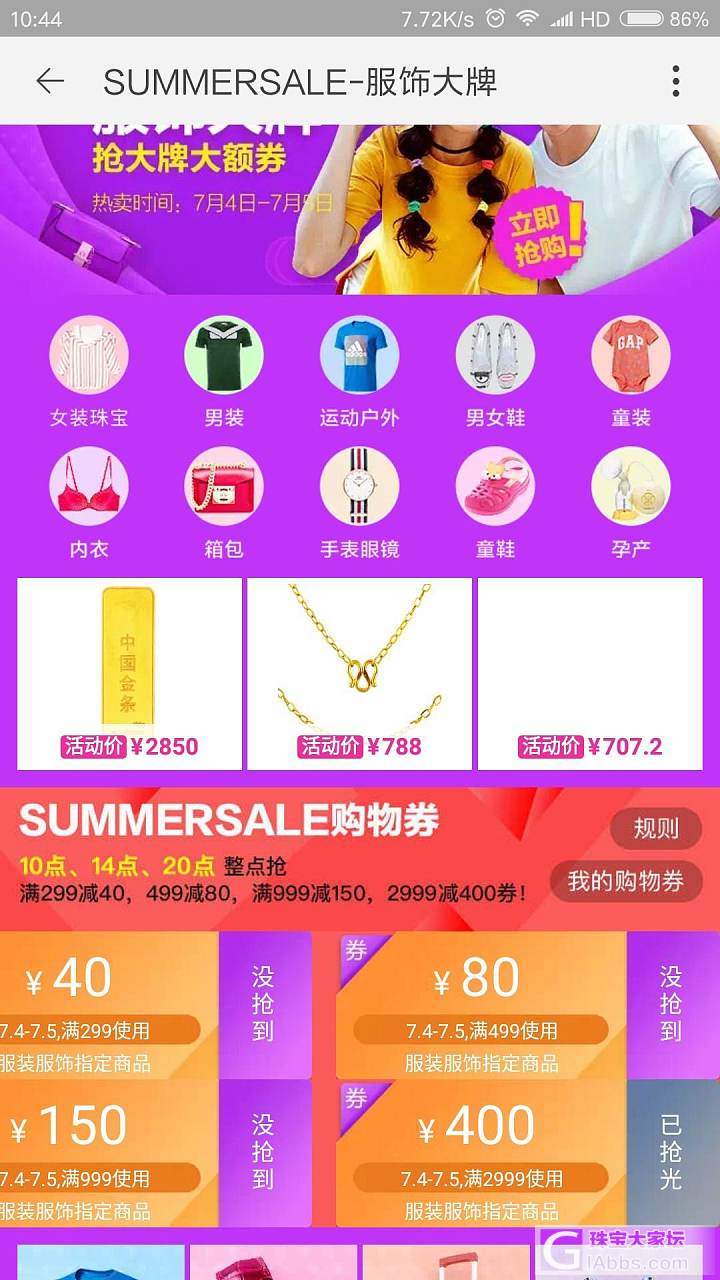Viewport: 720px width, 1280px height.
Task: Go back using the arrow icon
Action: 50,82
